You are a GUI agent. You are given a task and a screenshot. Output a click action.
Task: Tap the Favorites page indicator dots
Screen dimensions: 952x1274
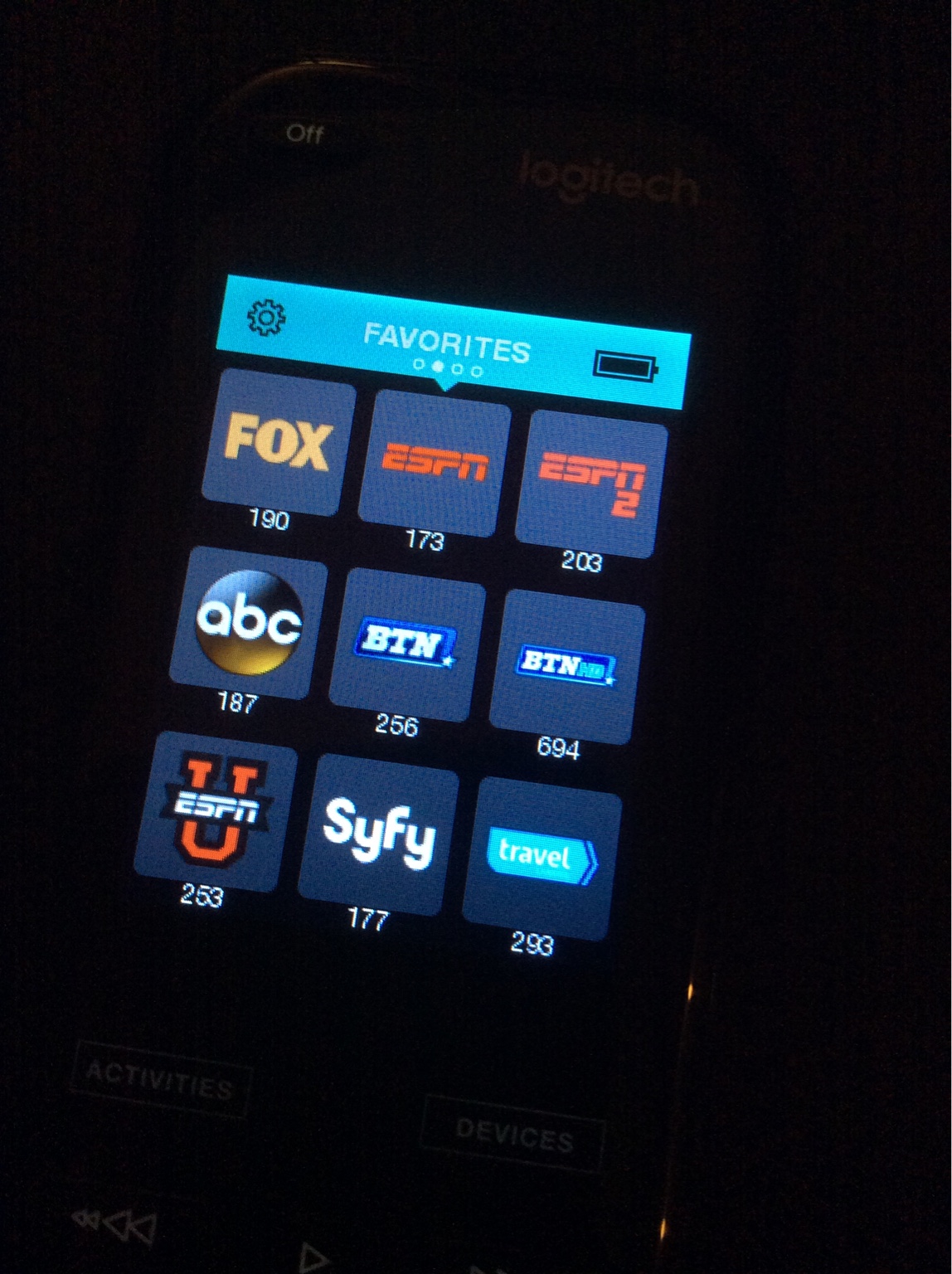coord(448,367)
